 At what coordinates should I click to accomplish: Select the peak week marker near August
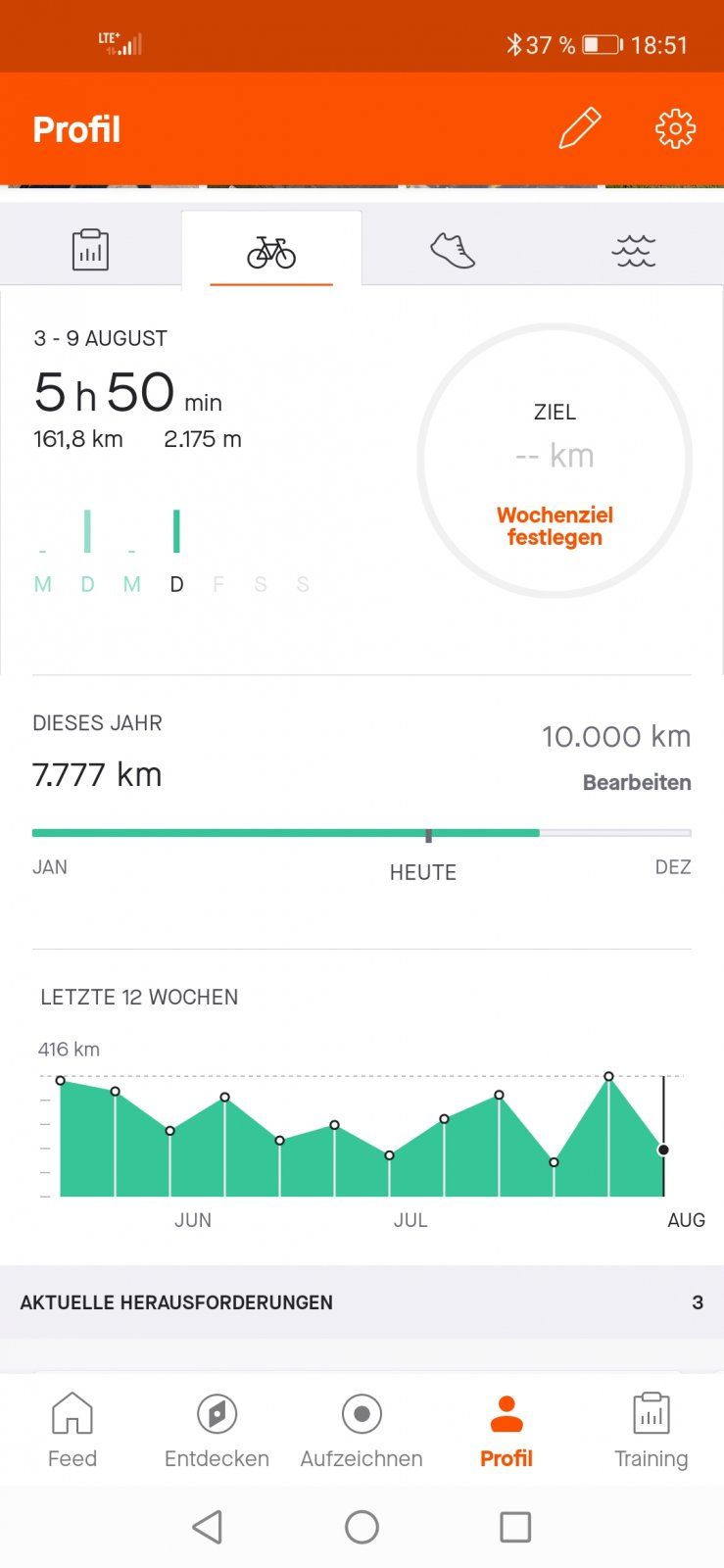608,1076
